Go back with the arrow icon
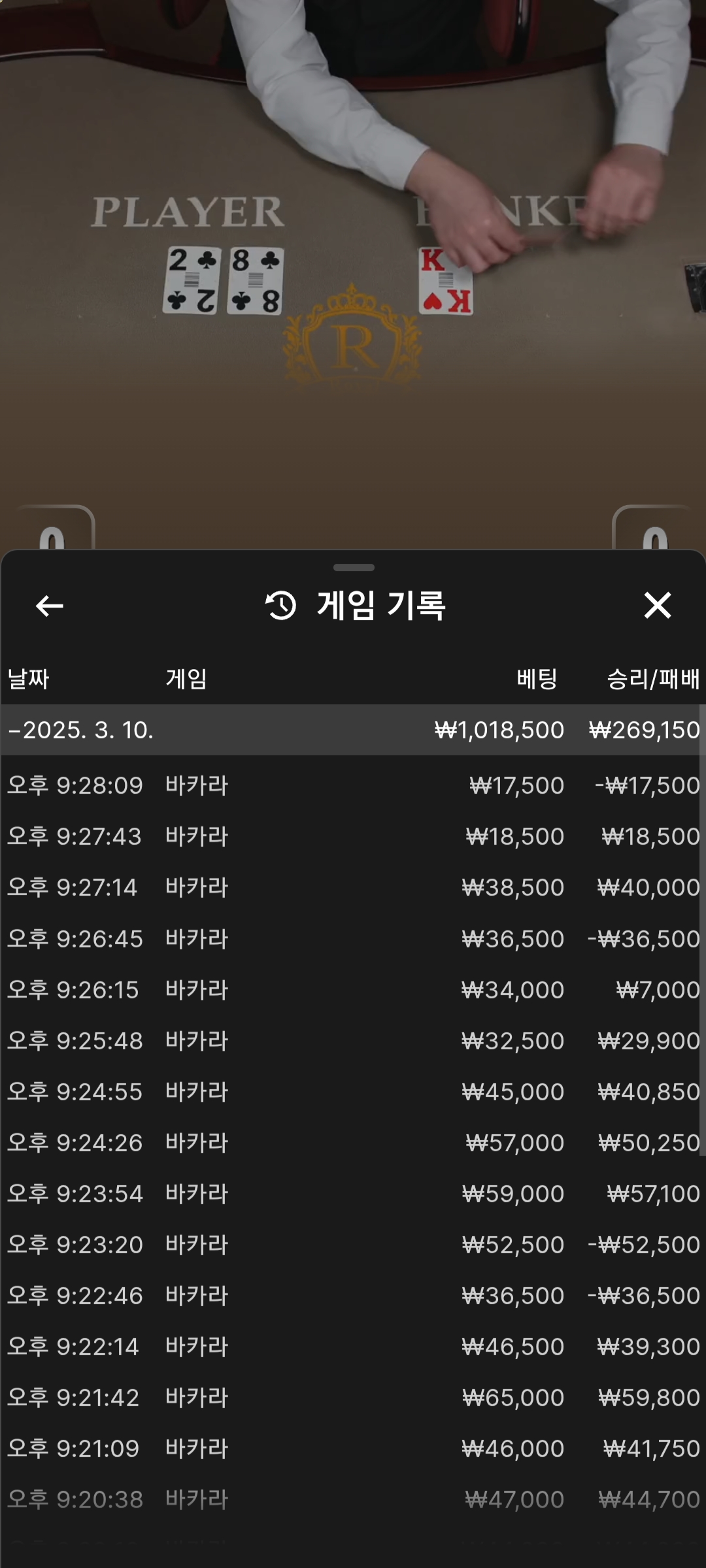The height and width of the screenshot is (1568, 706). (x=49, y=606)
